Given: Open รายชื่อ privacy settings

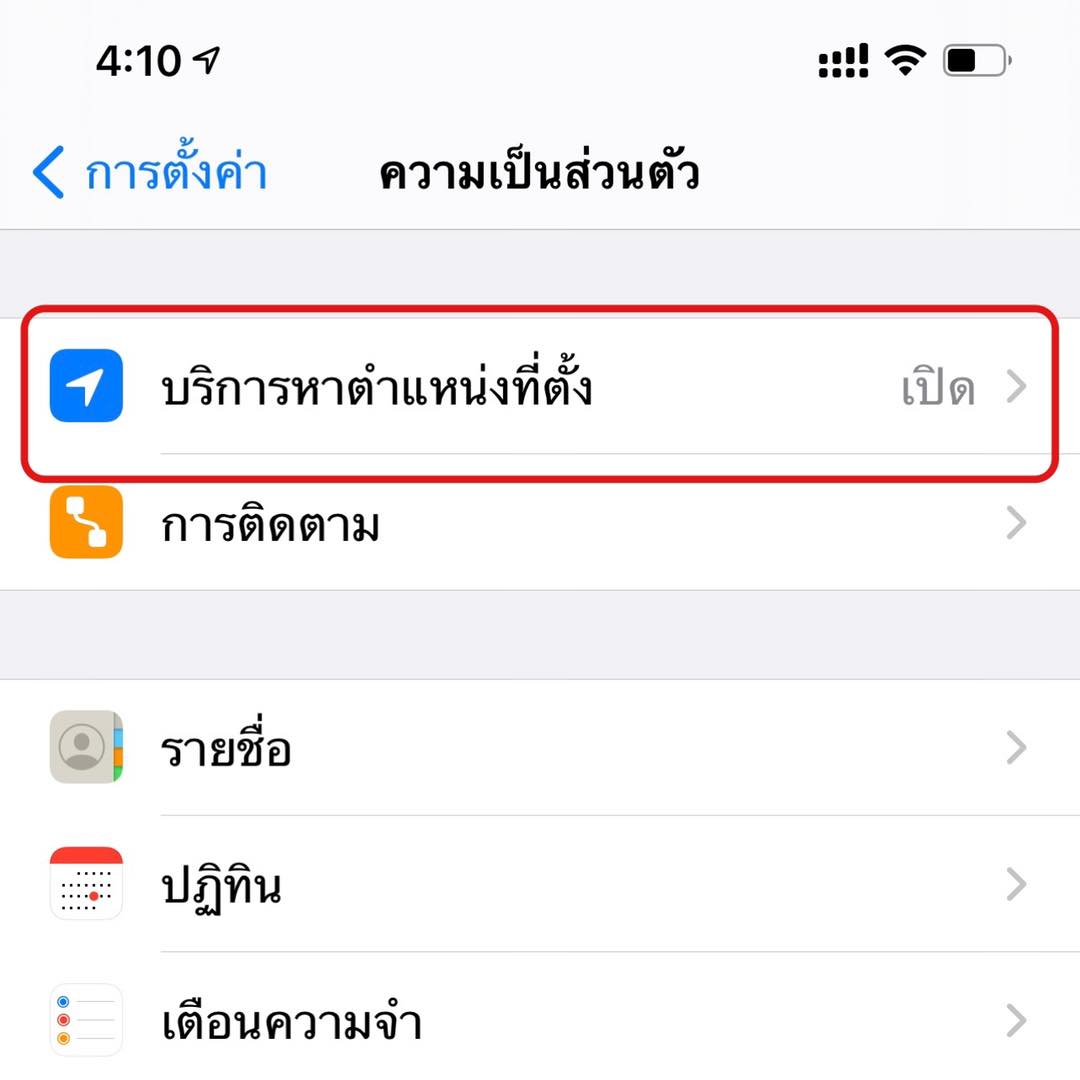Looking at the screenshot, I should click(540, 748).
